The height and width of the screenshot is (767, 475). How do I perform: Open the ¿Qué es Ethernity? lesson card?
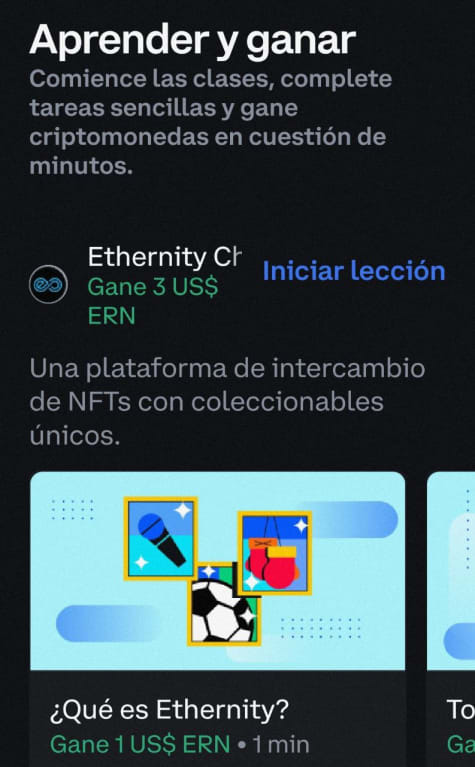218,619
